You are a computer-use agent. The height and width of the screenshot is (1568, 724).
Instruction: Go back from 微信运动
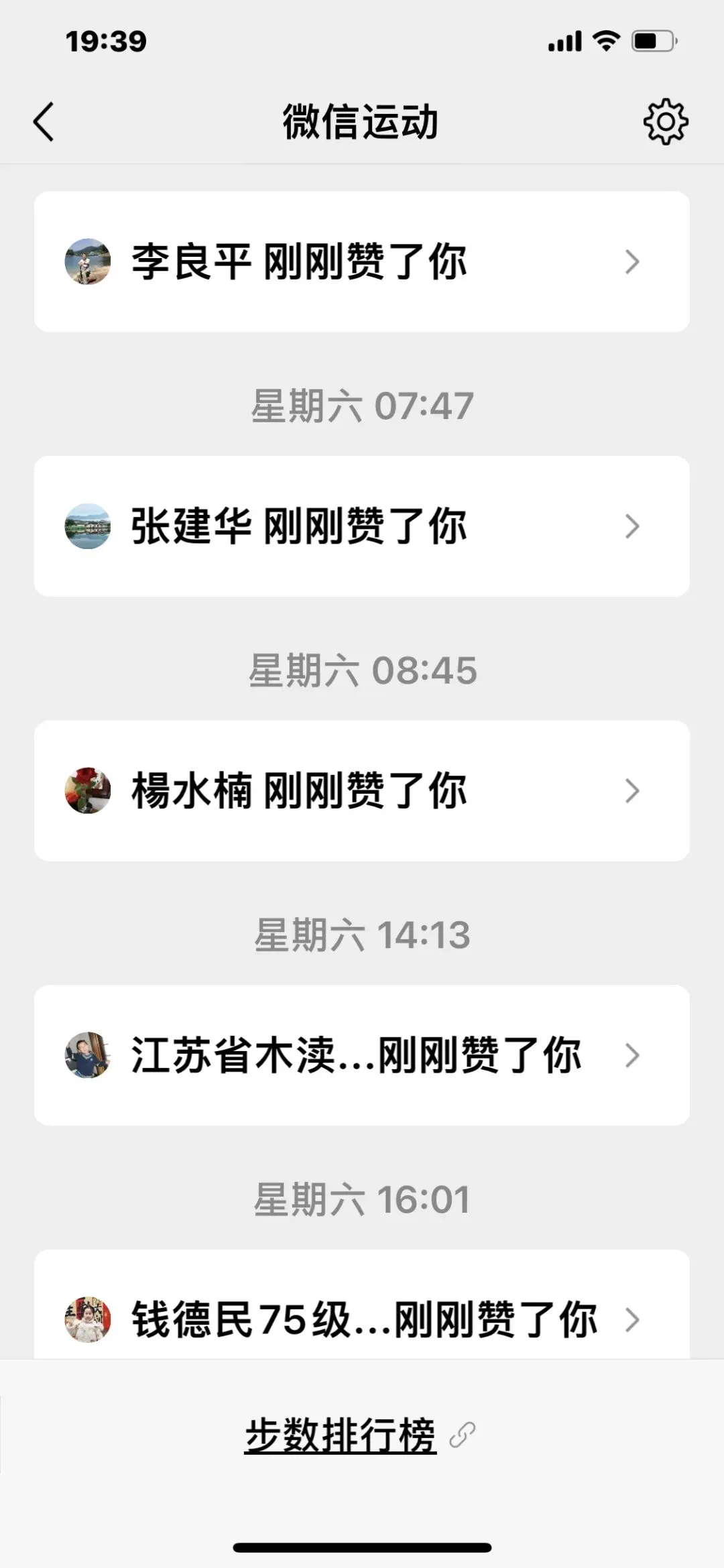44,122
